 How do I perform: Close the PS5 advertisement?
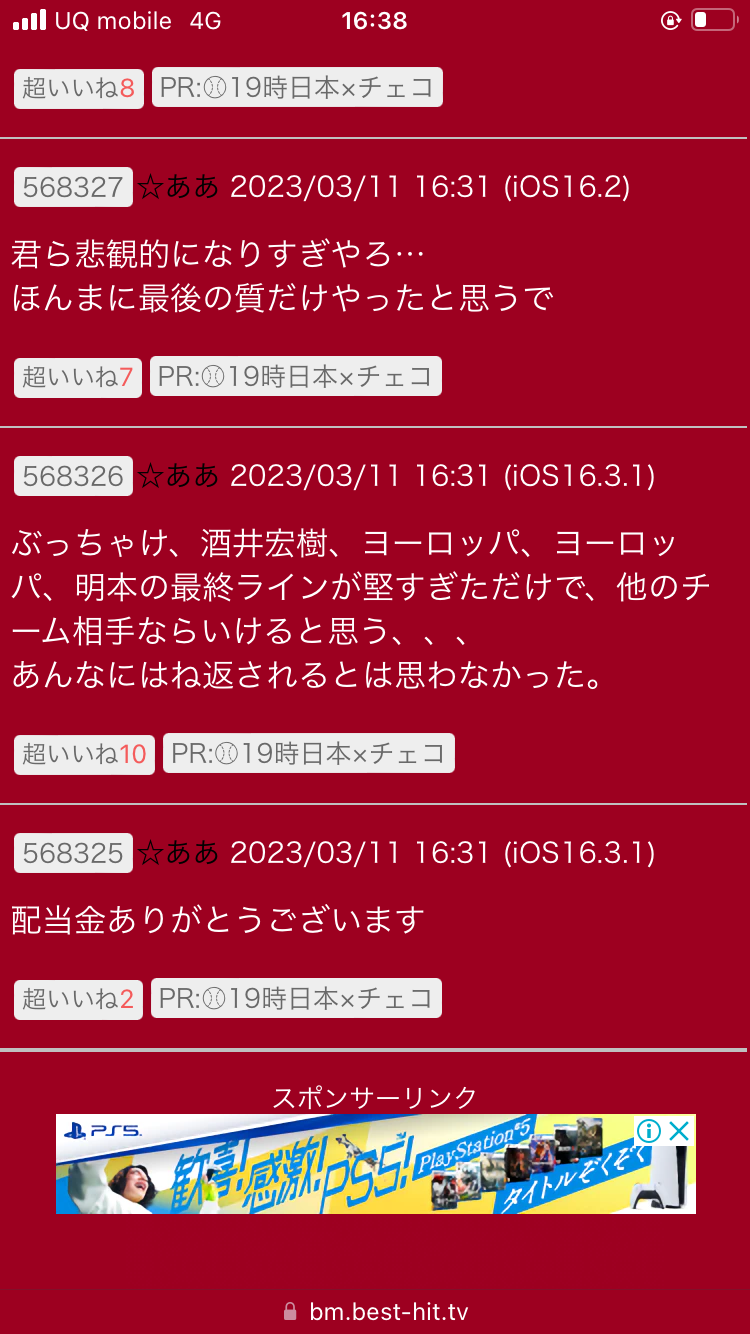click(679, 1131)
